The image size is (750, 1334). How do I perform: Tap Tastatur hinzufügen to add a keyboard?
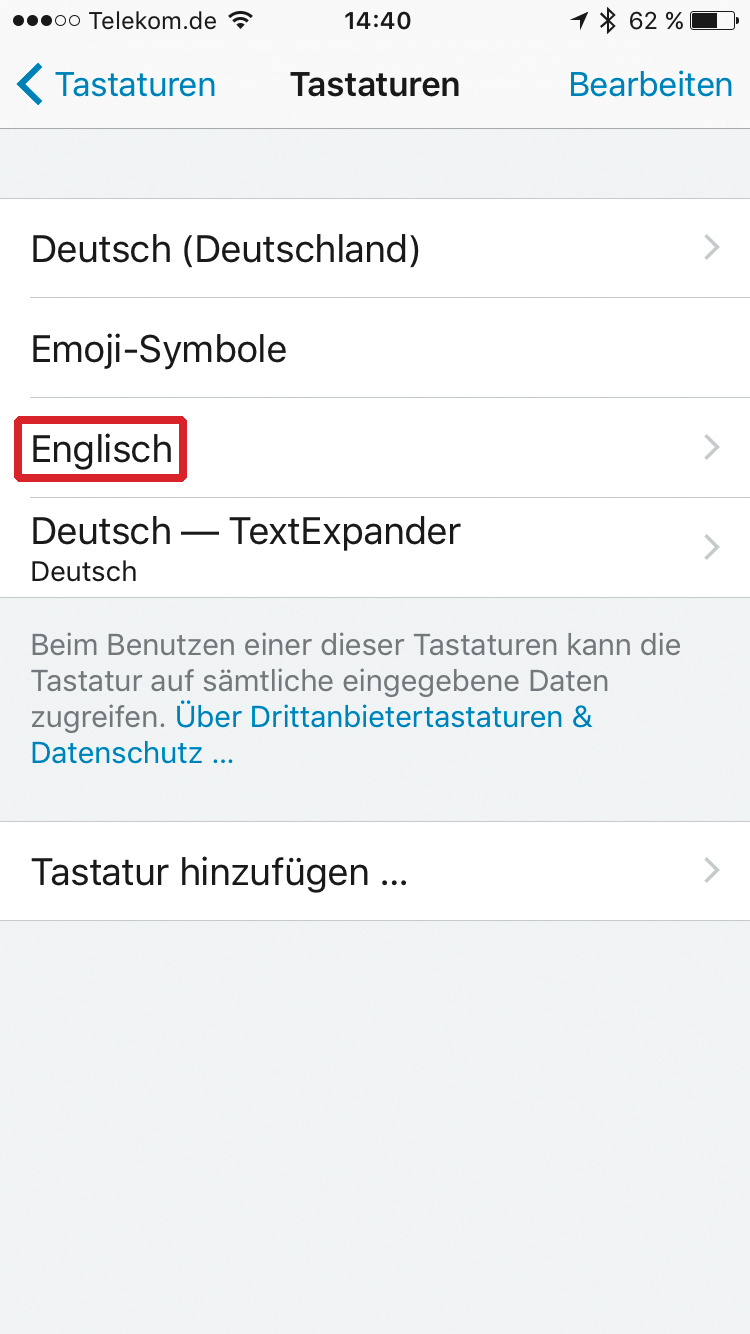coord(375,871)
